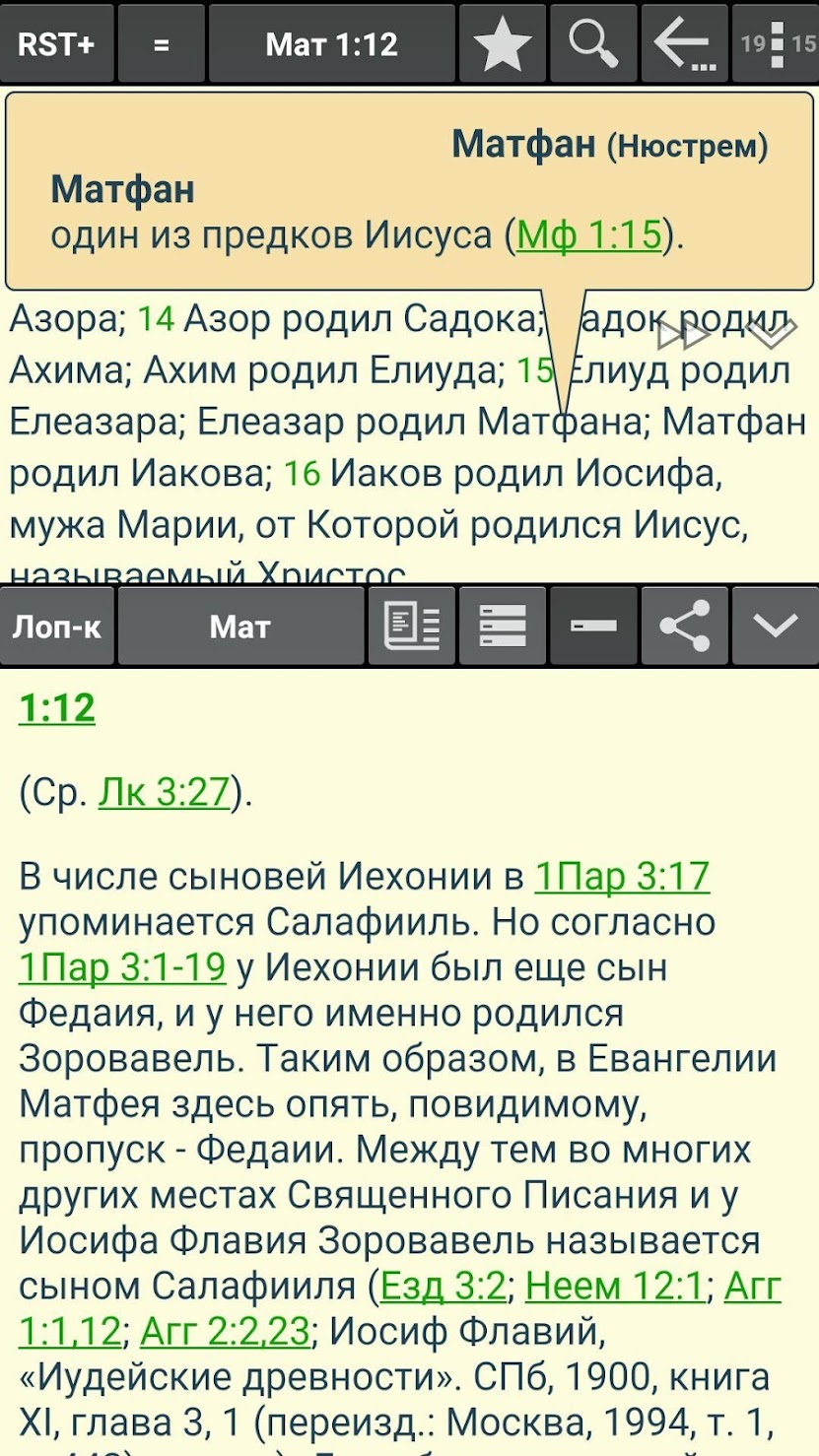Open the Лк 3:27 reference link
This screenshot has height=1456, width=819.
(x=164, y=792)
